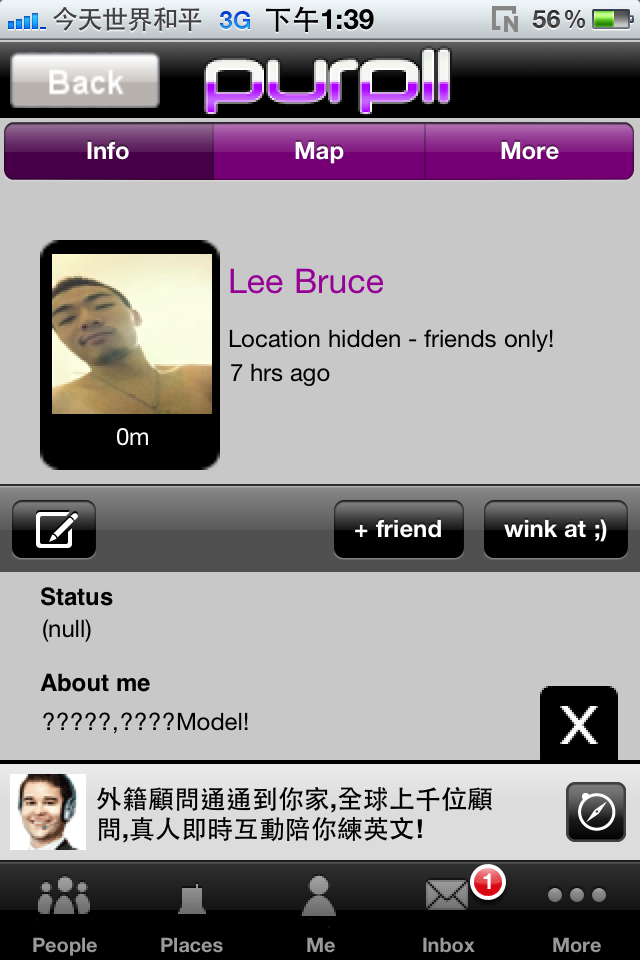The image size is (640, 960).
Task: Switch to the Map tab
Action: [x=319, y=152]
